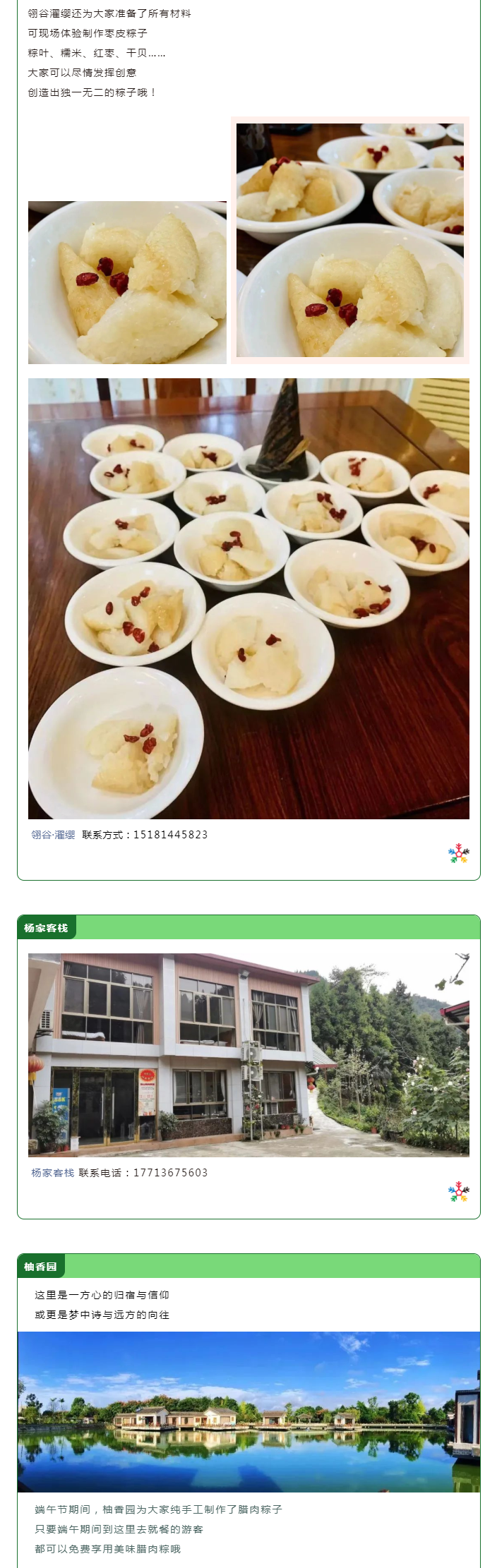Image resolution: width=497 pixels, height=1568 pixels.
Task: Open the 翎谷·濯缨 blue link
Action: click(53, 835)
